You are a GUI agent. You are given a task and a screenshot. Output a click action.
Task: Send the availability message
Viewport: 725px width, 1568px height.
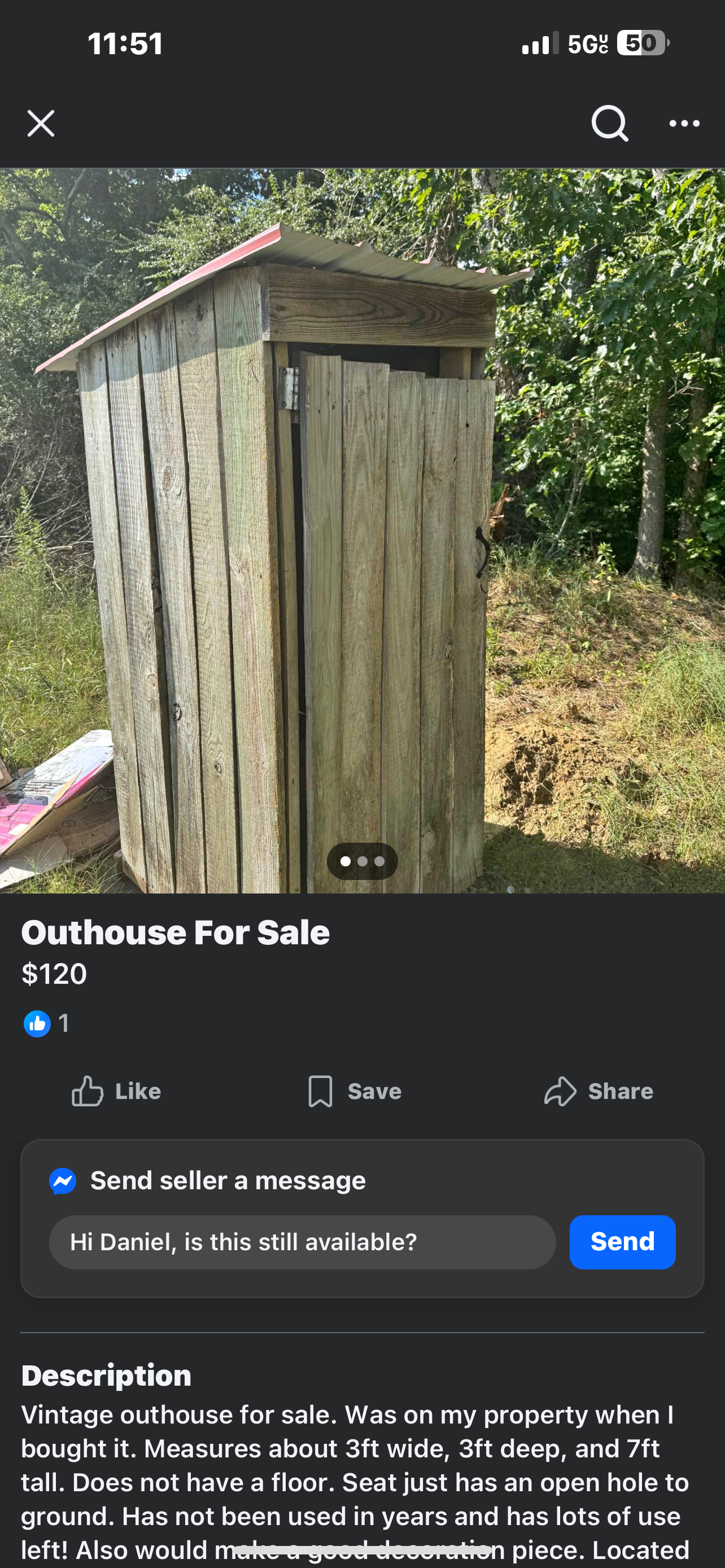[622, 1242]
